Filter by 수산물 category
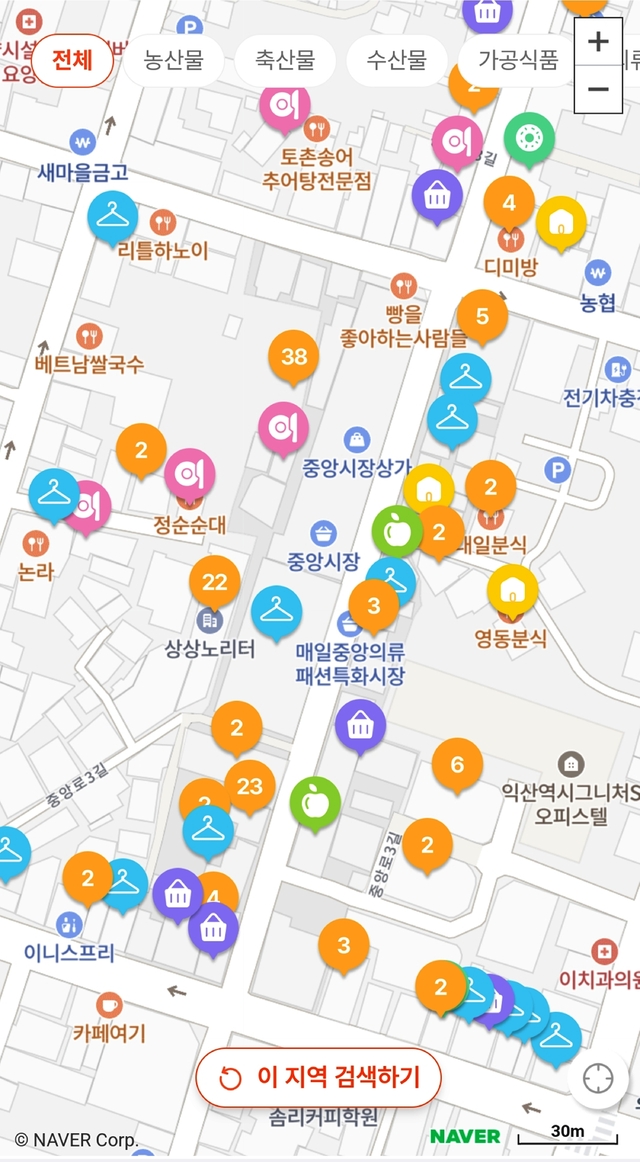 397,59
